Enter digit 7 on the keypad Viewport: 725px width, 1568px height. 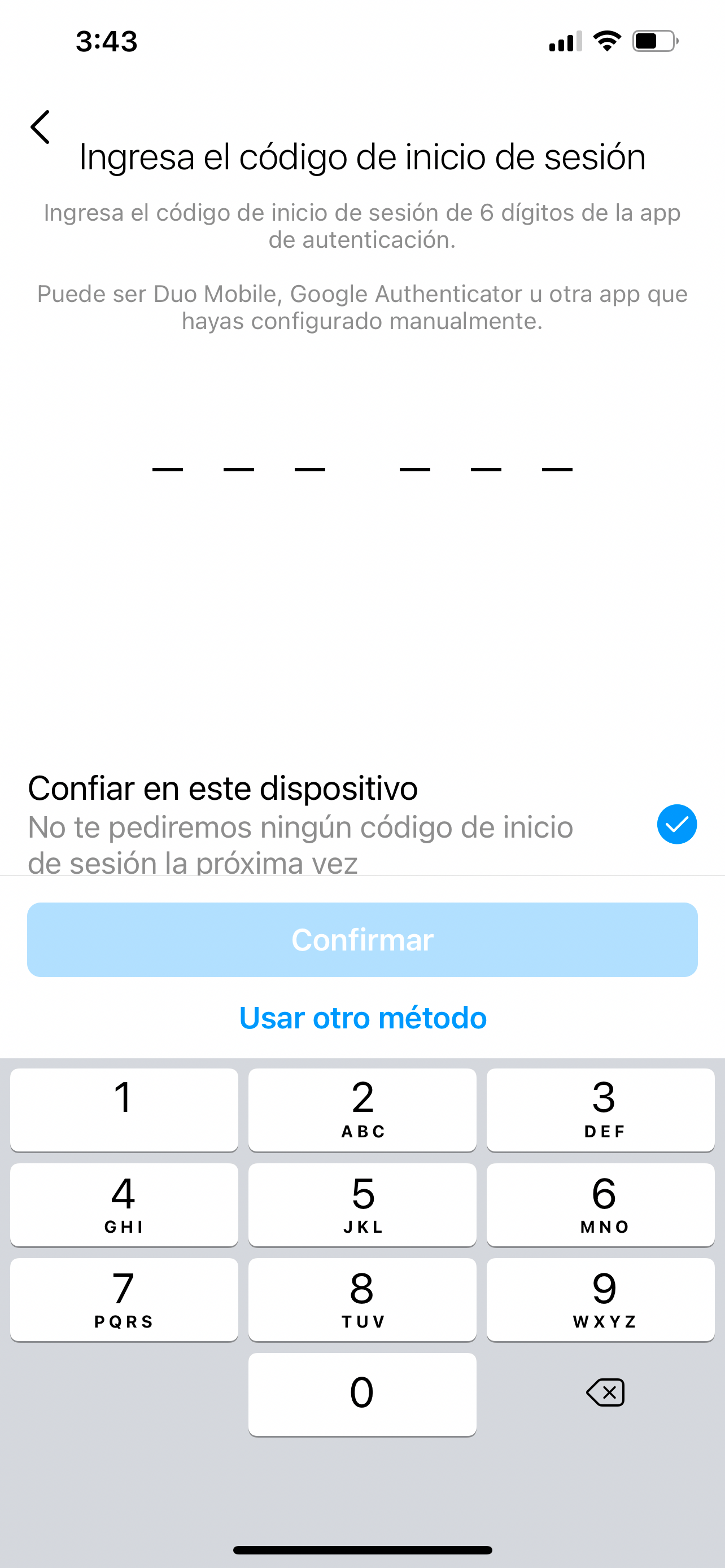(x=124, y=1299)
